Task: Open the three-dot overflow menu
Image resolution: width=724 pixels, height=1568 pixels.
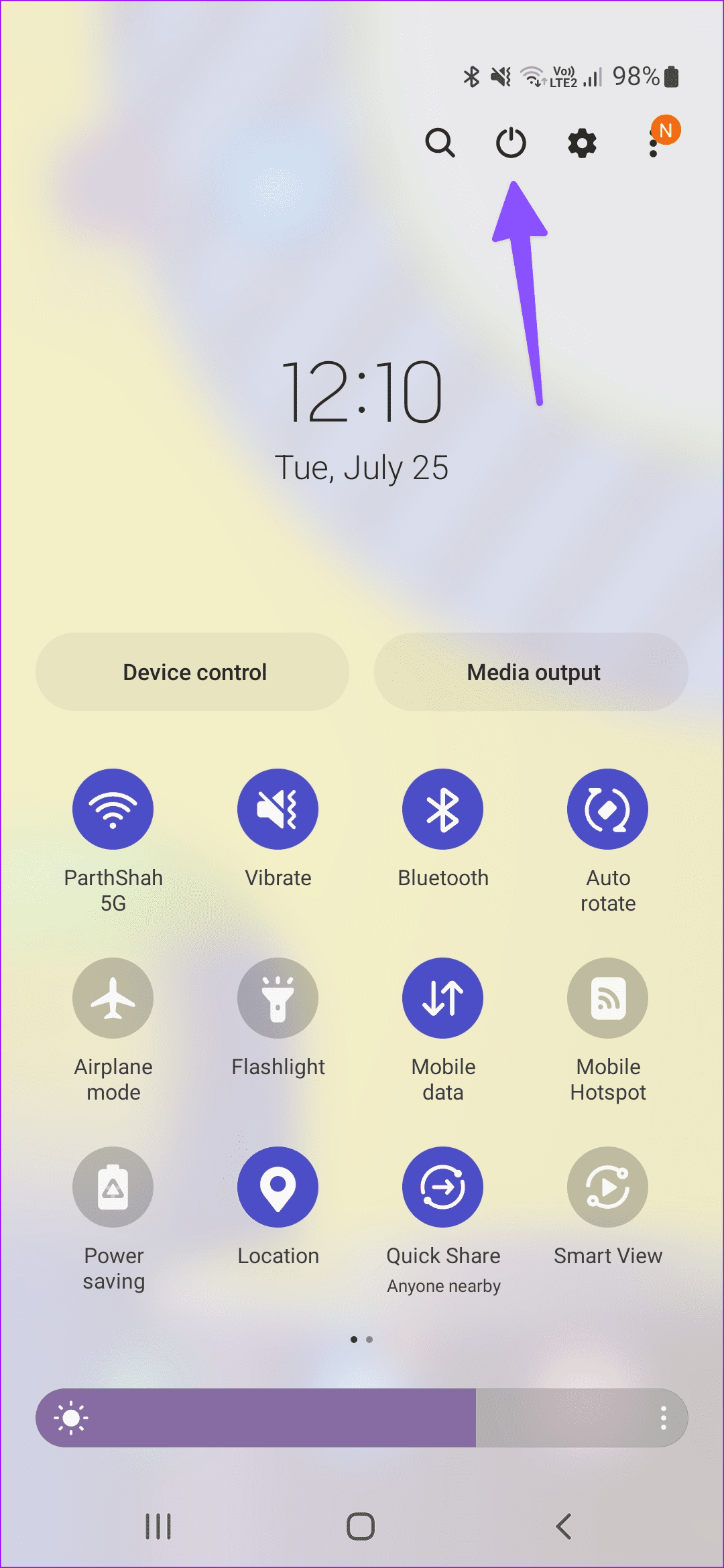Action: [x=654, y=143]
